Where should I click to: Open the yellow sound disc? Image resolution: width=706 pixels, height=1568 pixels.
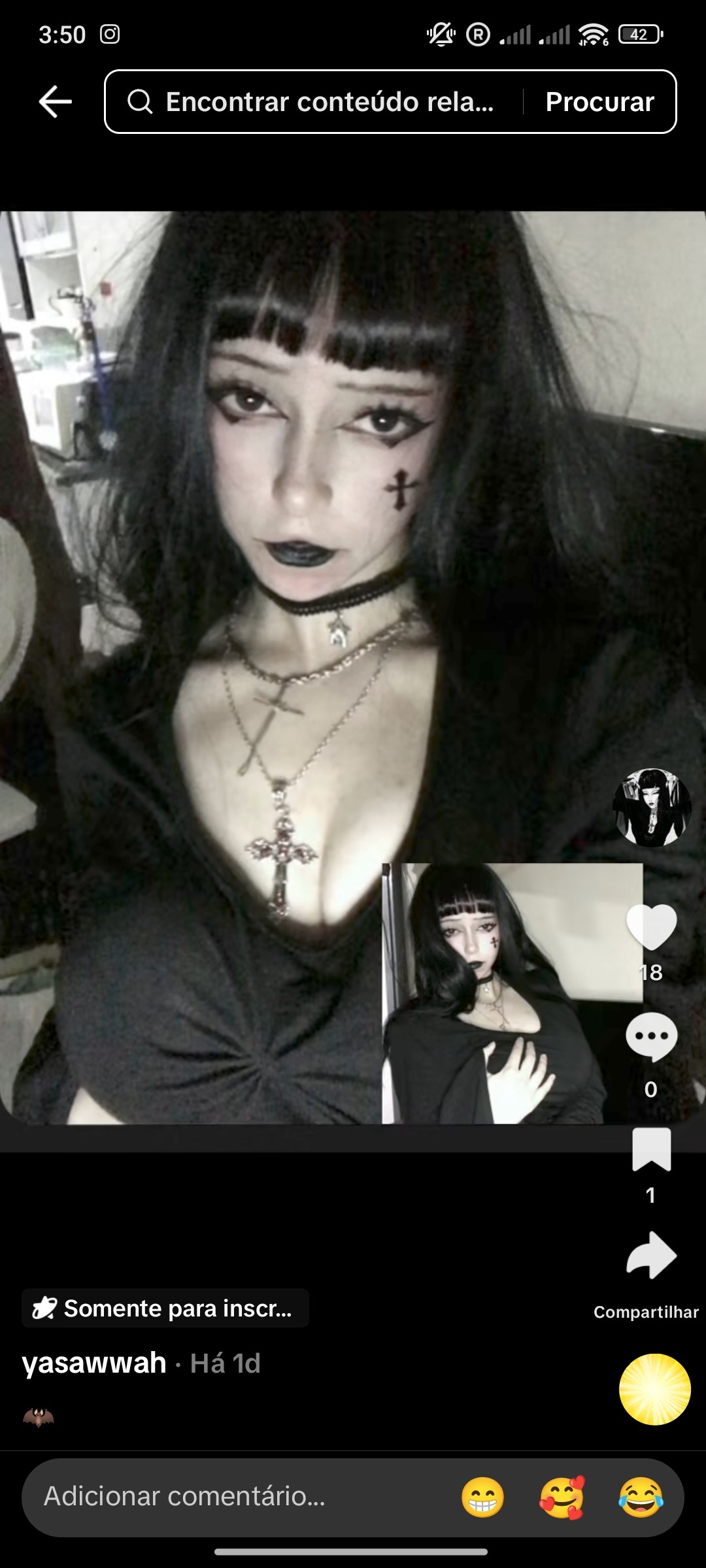tap(655, 1389)
